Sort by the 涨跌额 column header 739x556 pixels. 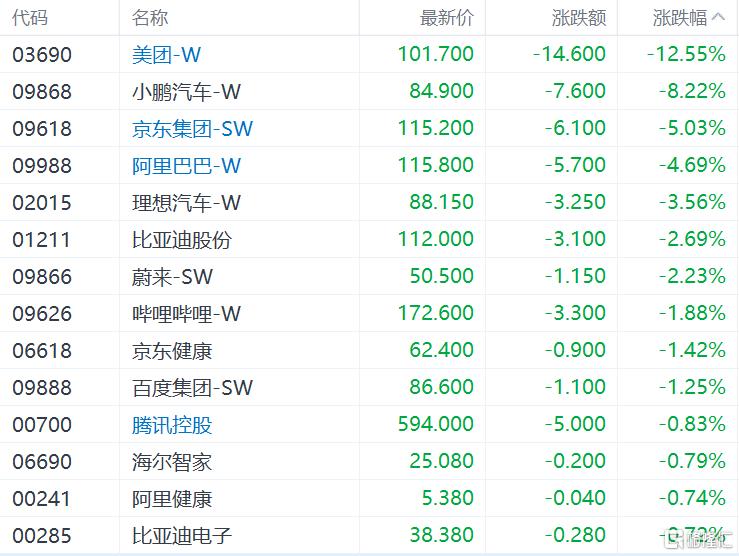pyautogui.click(x=578, y=18)
